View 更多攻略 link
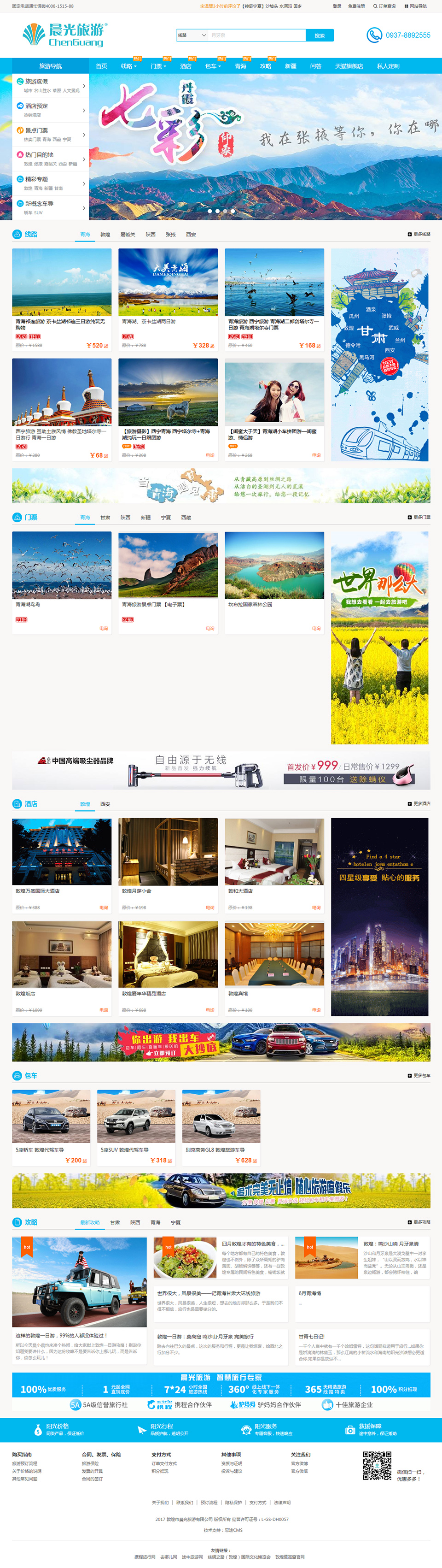Image resolution: width=442 pixels, height=1568 pixels. pyautogui.click(x=419, y=1222)
